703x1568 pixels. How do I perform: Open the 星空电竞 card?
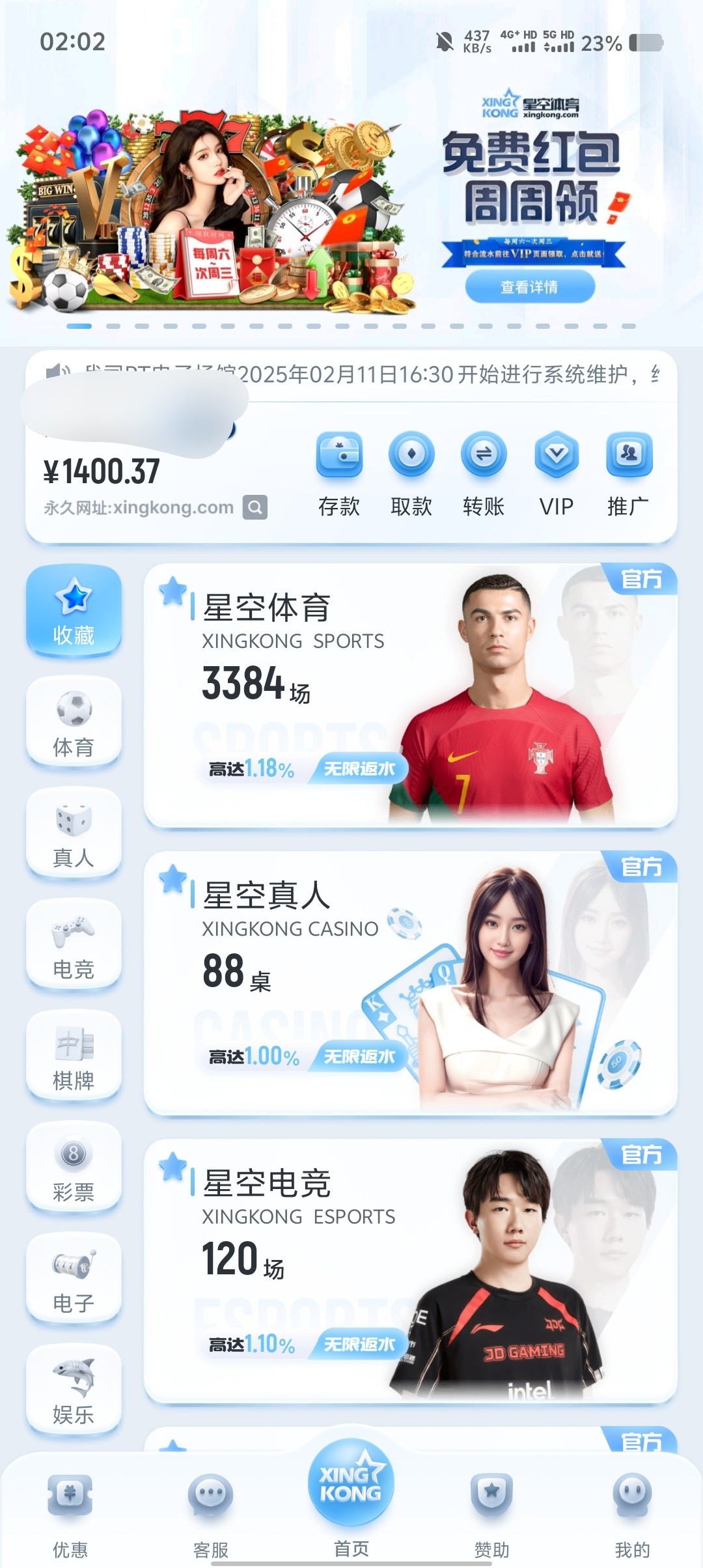click(x=410, y=1271)
